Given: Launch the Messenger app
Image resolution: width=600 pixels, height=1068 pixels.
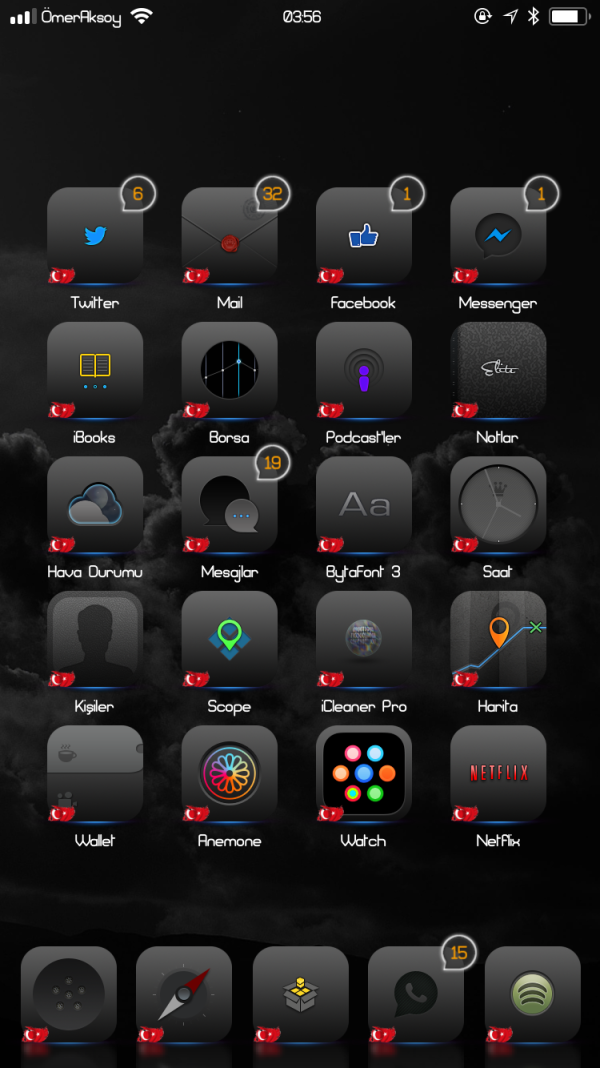Looking at the screenshot, I should 497,236.
